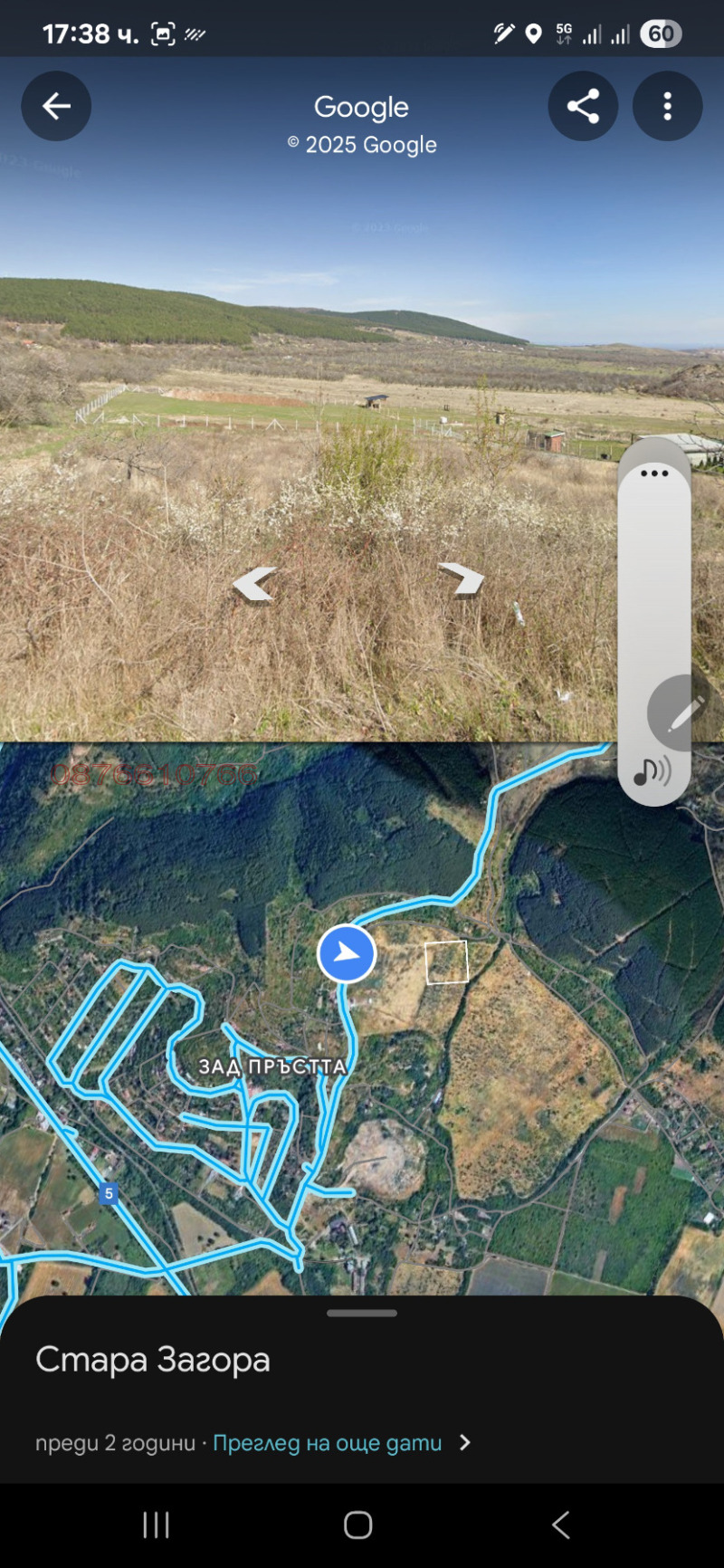Expand the side panel three-dots handle

[653, 473]
